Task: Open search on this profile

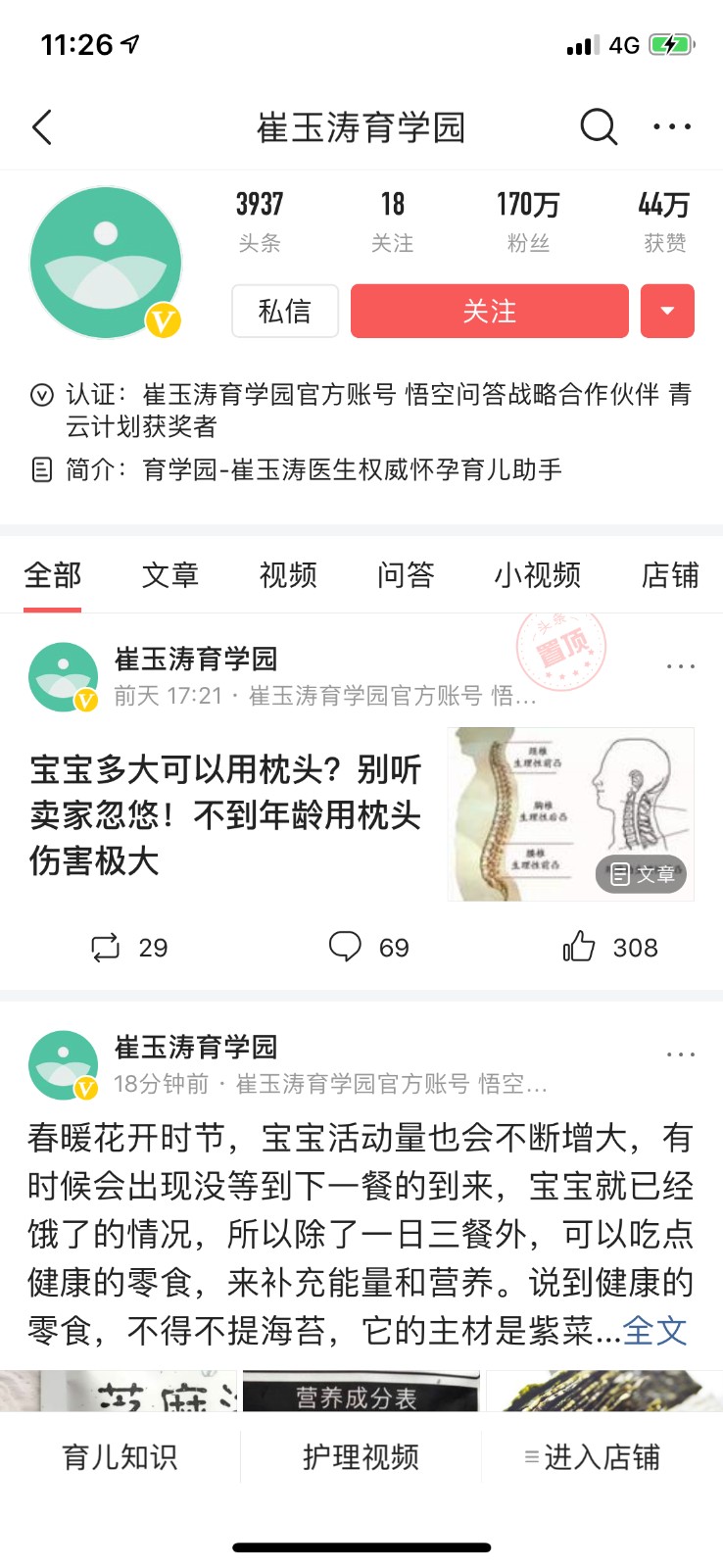Action: click(599, 127)
